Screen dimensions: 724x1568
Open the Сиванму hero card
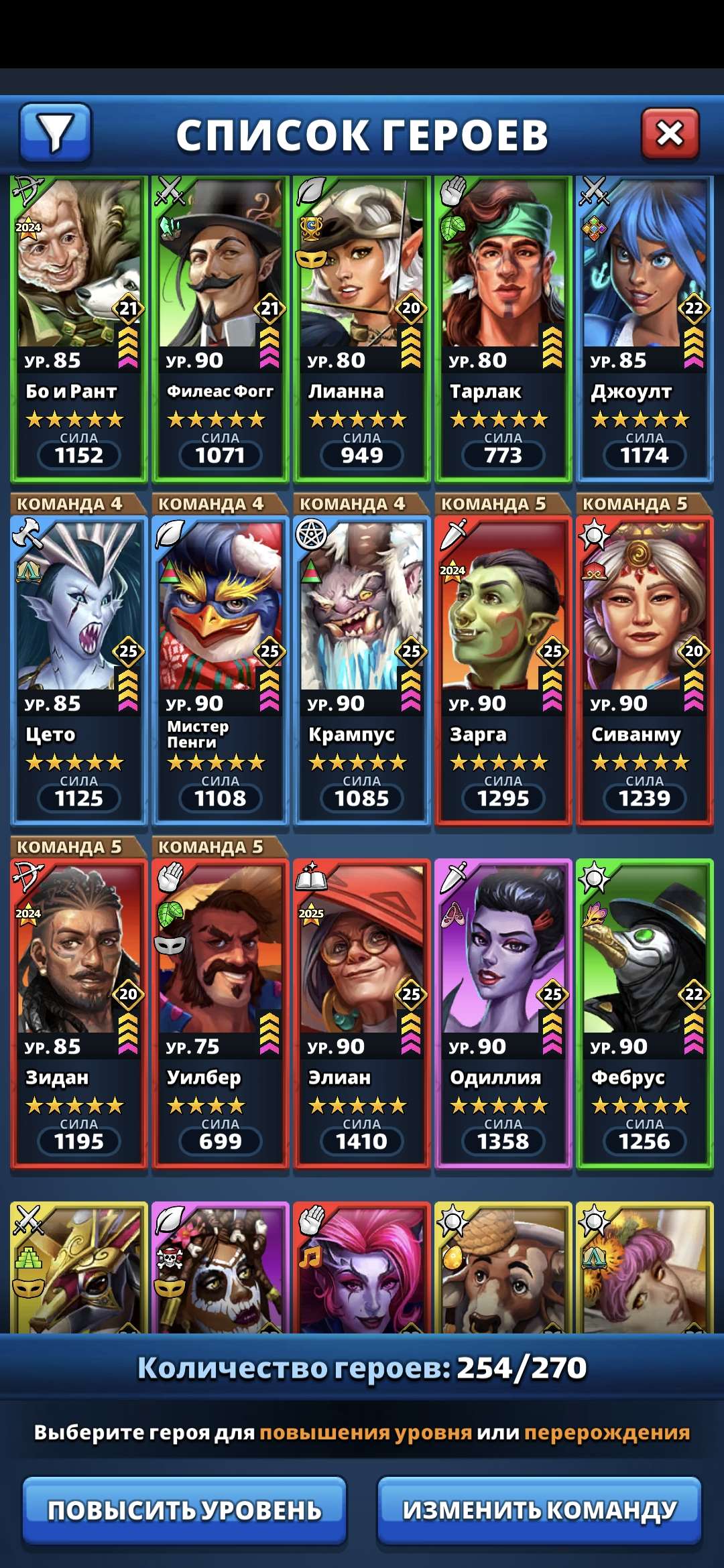644,670
